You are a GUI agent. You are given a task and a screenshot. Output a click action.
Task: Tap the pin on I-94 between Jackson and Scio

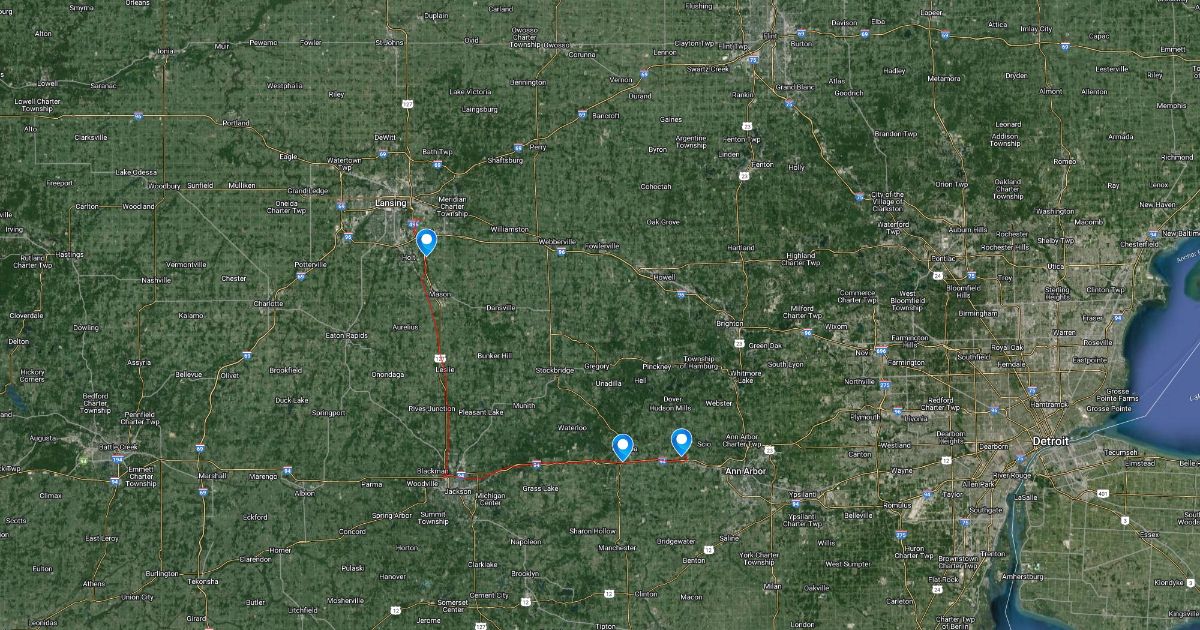pos(622,446)
